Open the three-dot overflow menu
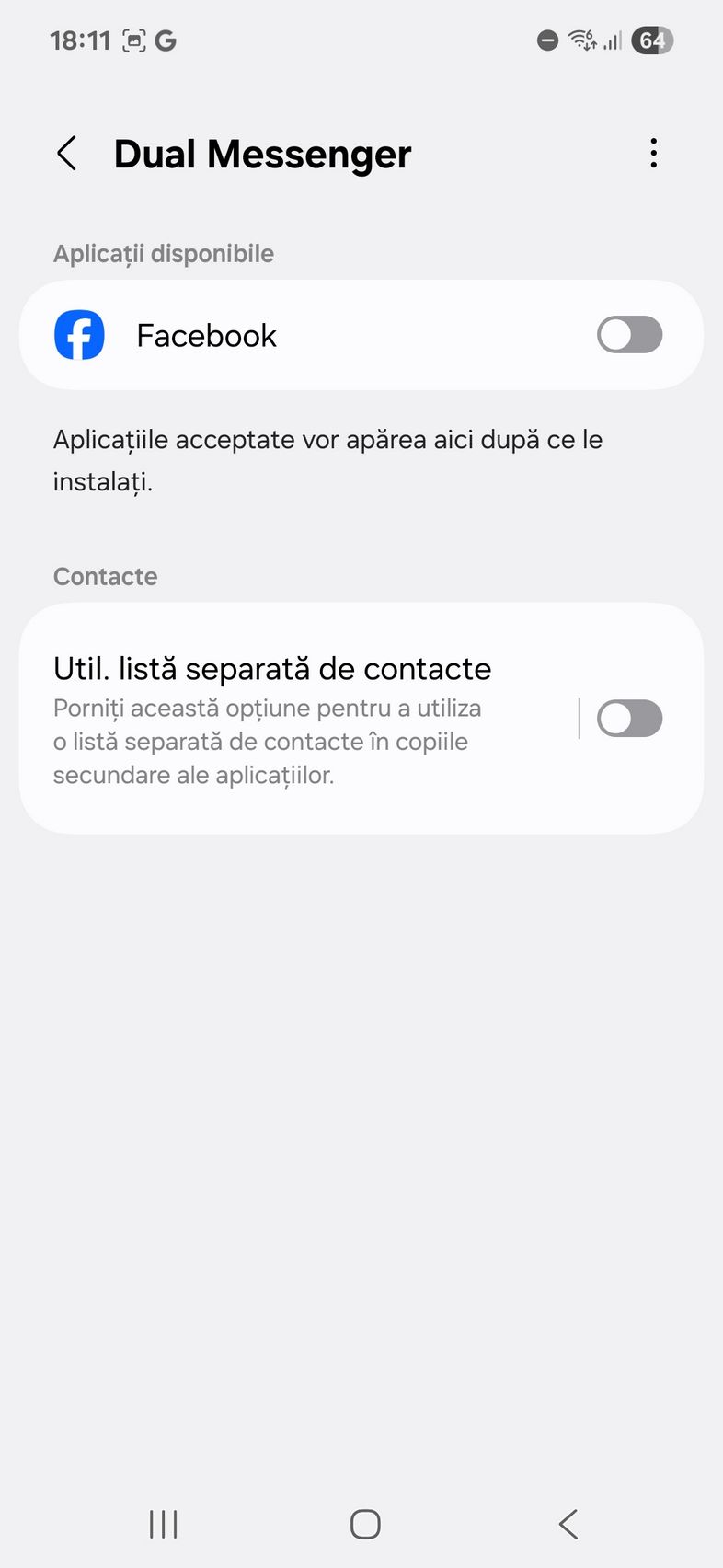The height and width of the screenshot is (1568, 723). [653, 154]
